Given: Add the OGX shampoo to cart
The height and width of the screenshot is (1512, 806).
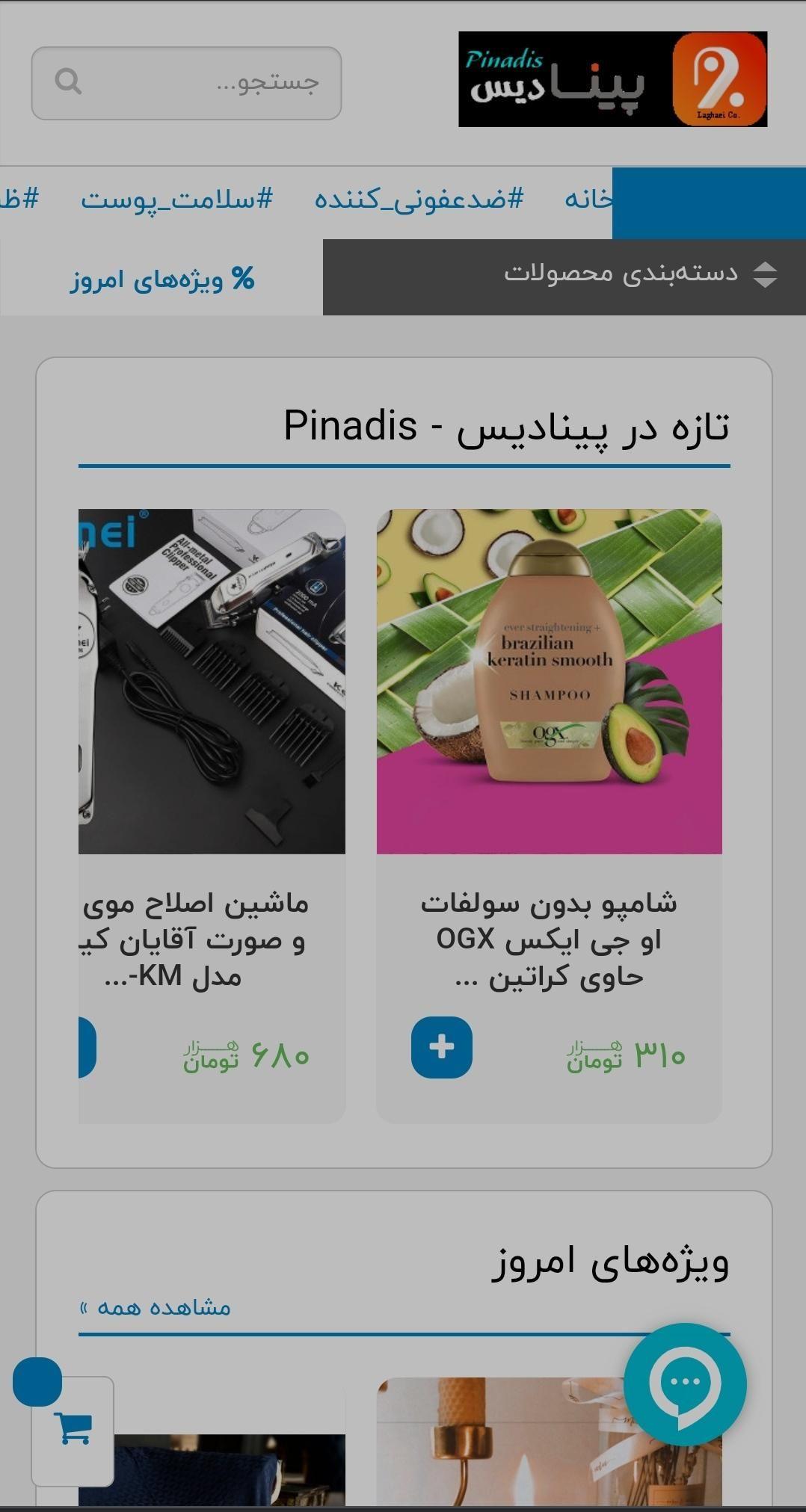Looking at the screenshot, I should tap(441, 1046).
